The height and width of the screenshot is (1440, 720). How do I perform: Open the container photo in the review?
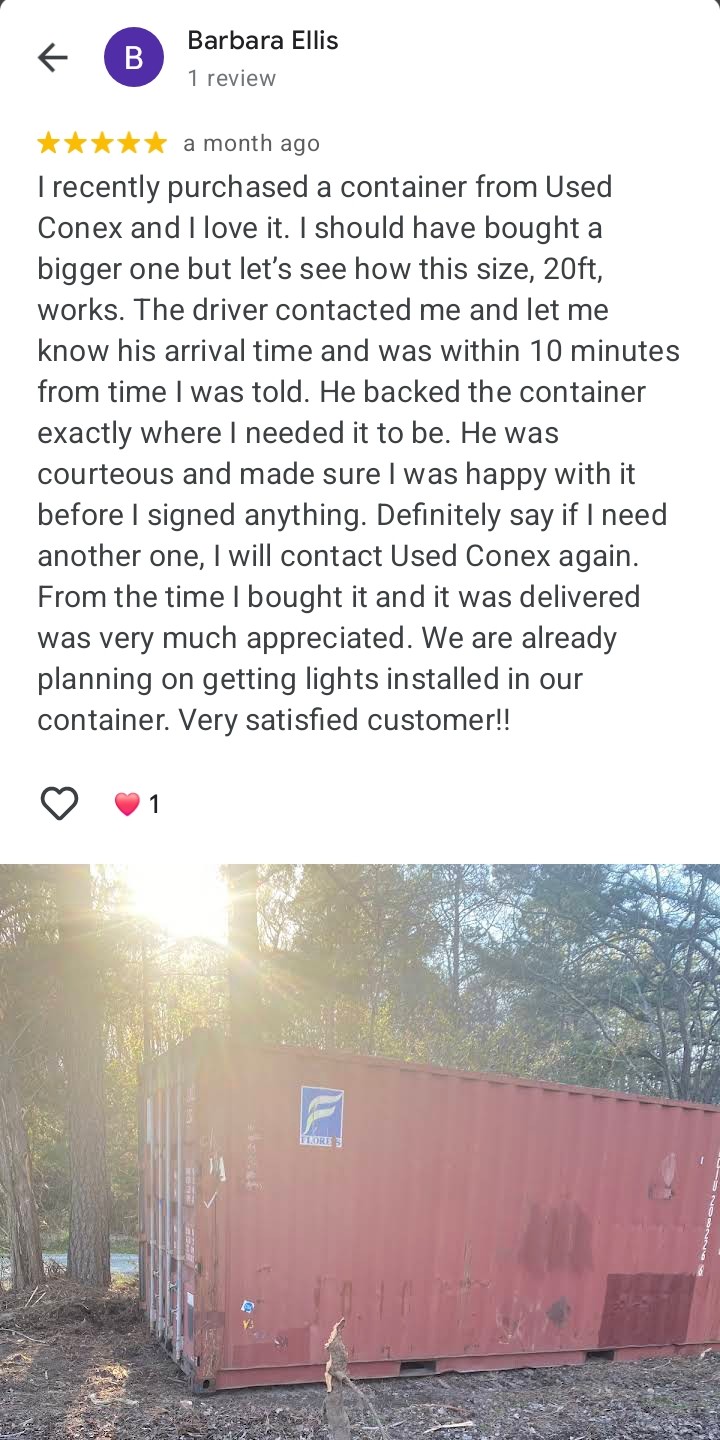coord(360,1152)
